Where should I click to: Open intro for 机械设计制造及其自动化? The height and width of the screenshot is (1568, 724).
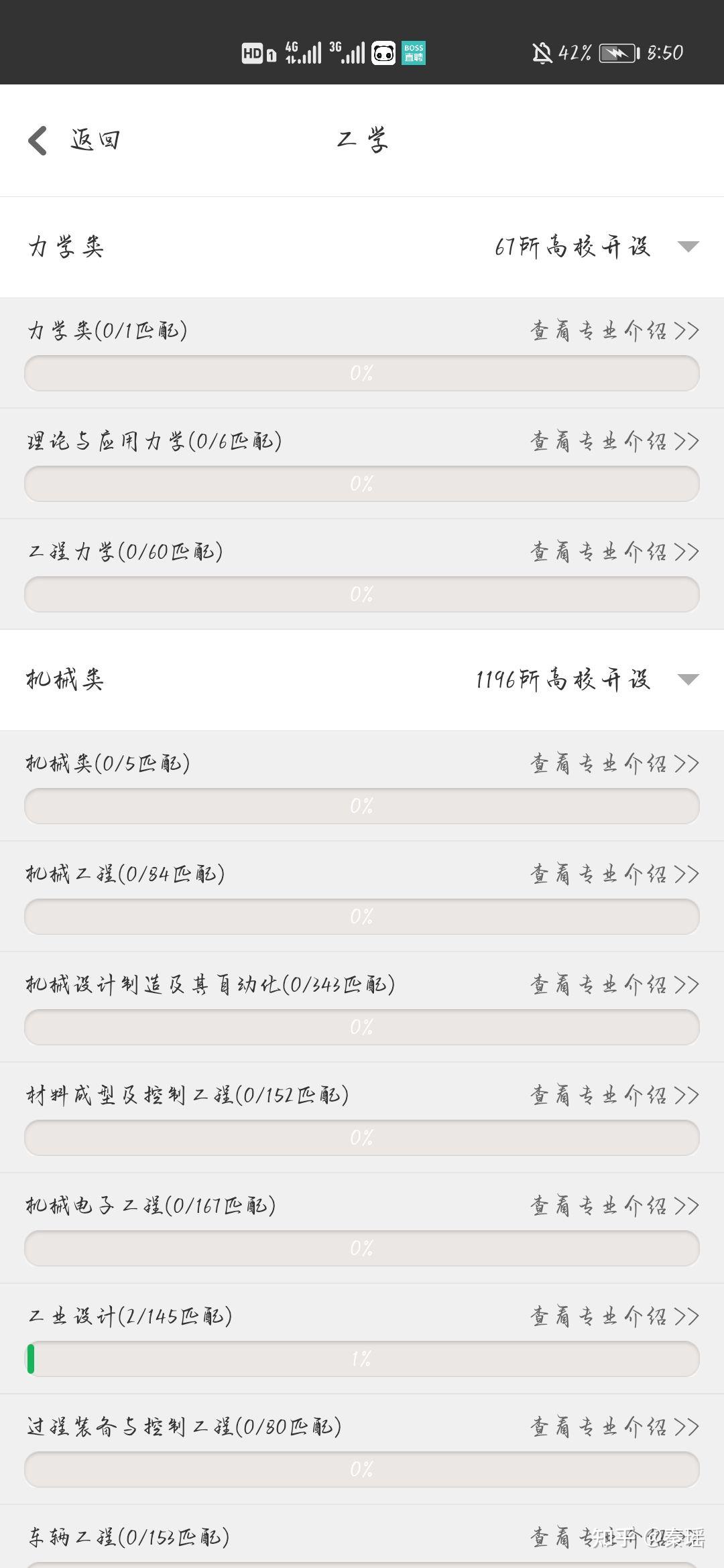tap(614, 984)
